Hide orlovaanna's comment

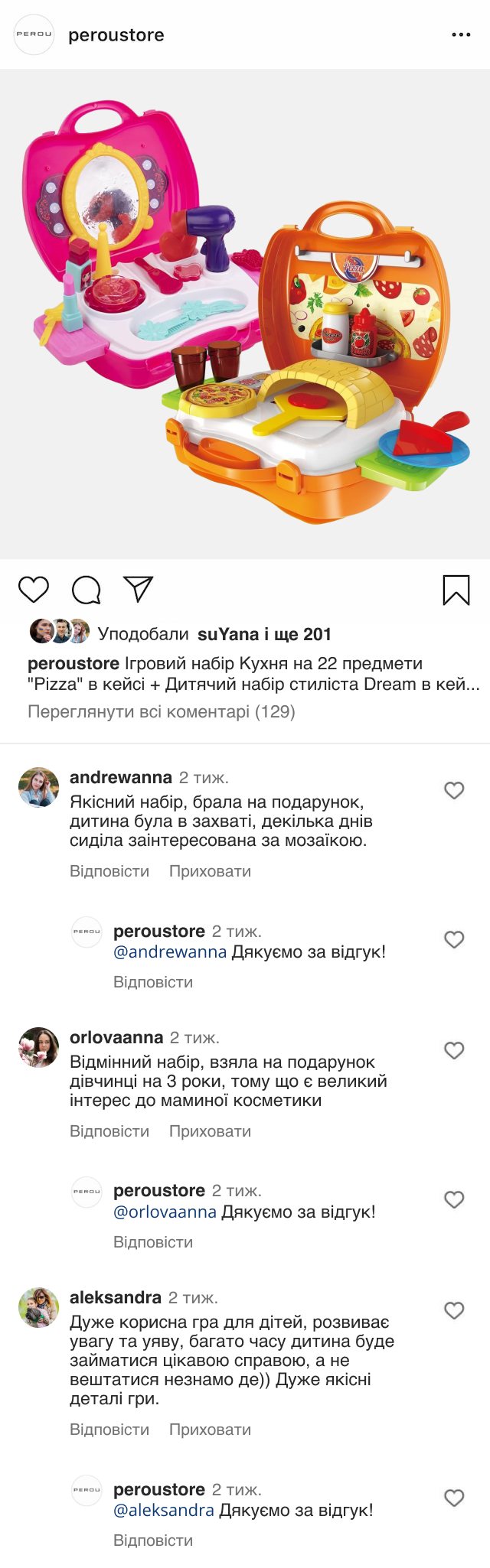tap(210, 1131)
